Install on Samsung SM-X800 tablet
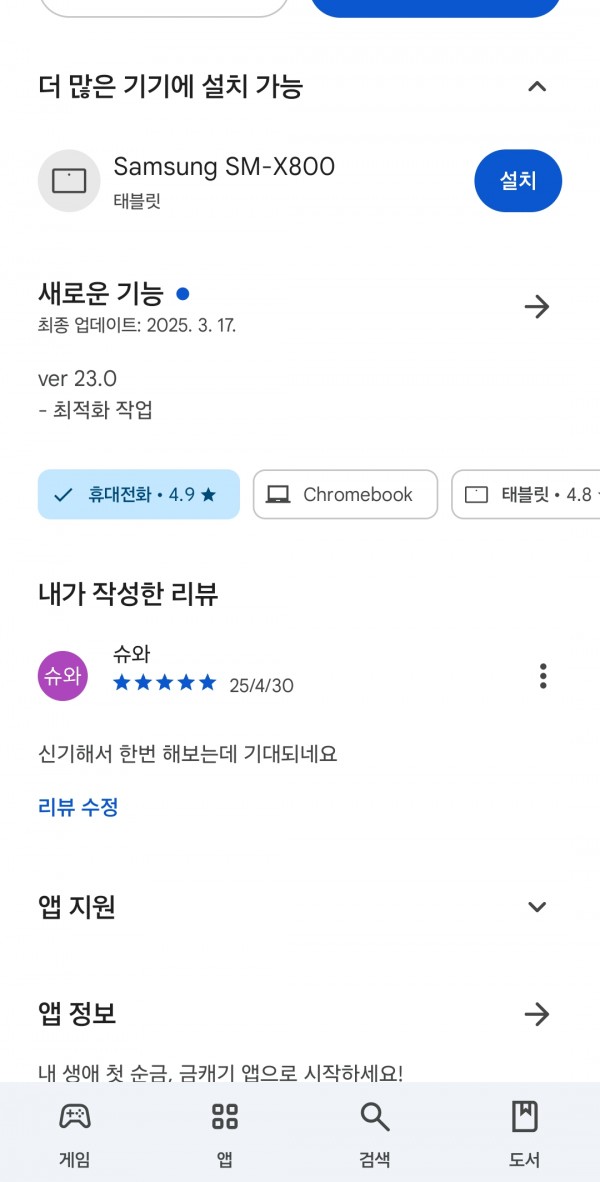This screenshot has height=1182, width=600. 518,181
